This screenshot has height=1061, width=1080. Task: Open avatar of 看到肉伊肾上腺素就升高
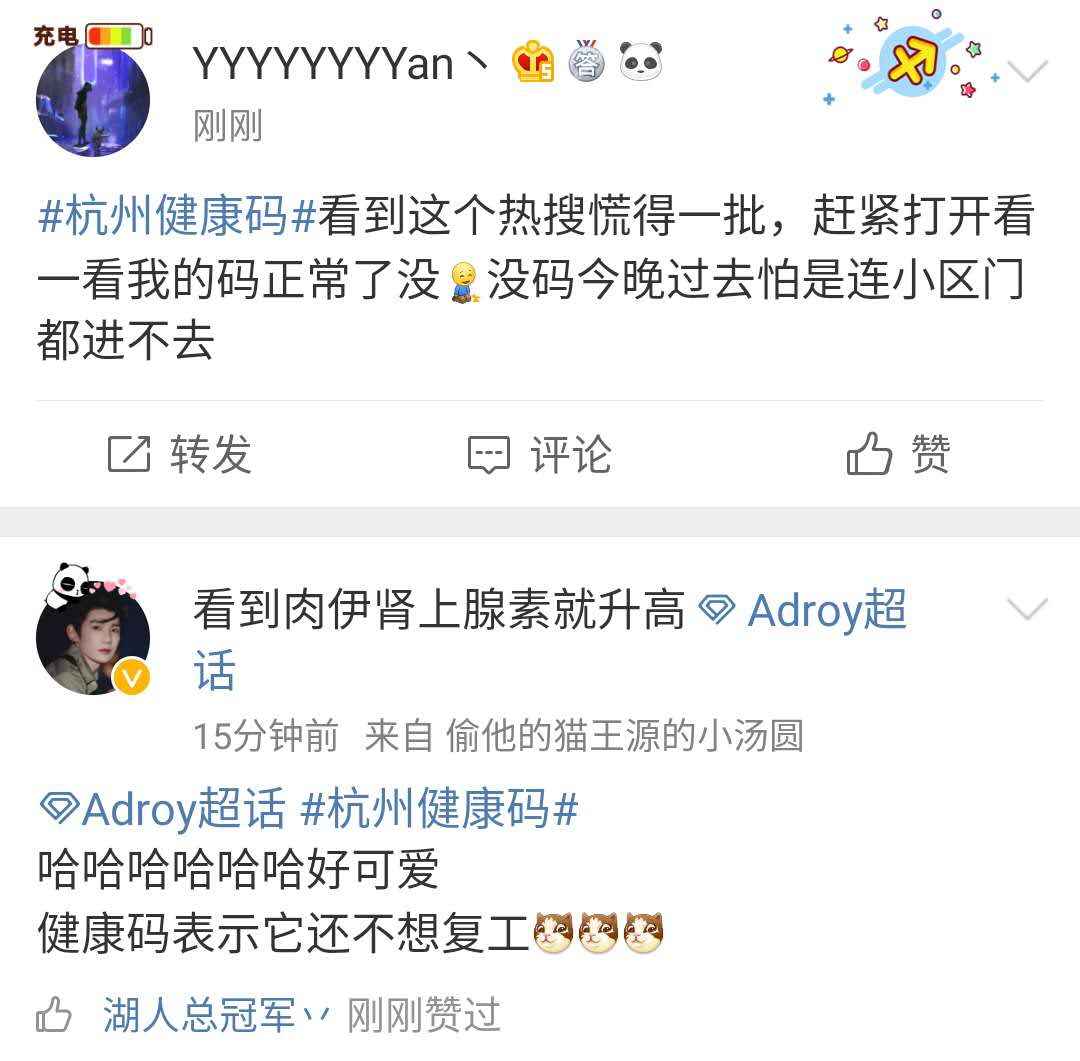(93, 637)
